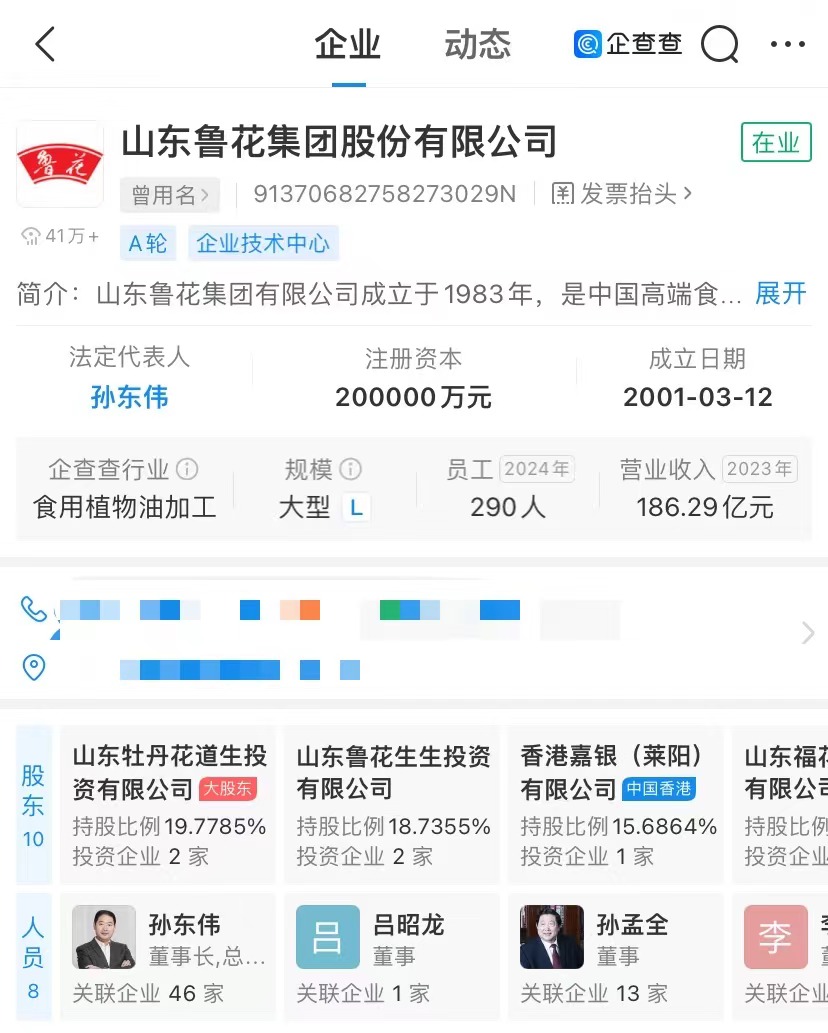This screenshot has width=828, height=1033.
Task: Switch to the 企业 tab
Action: 348,44
